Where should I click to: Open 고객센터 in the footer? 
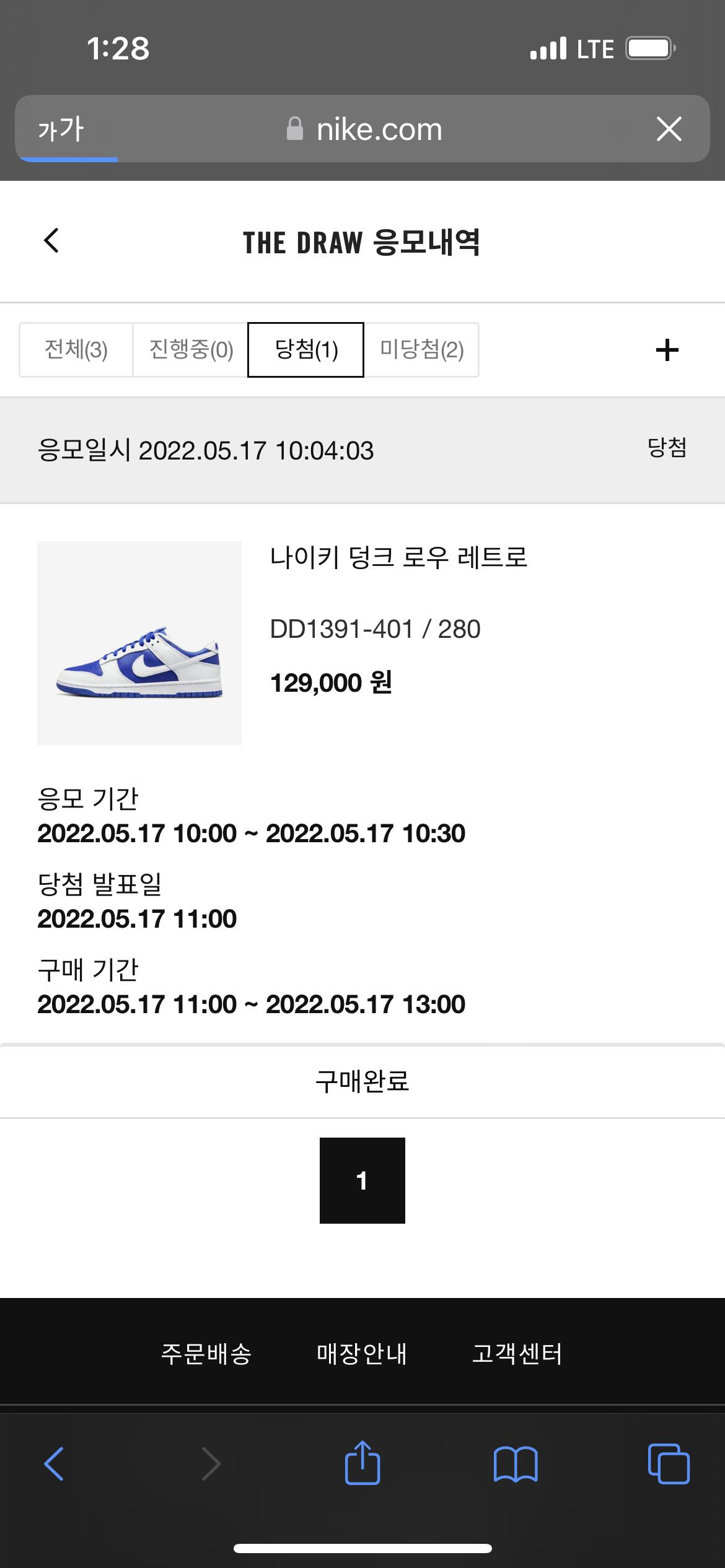click(x=517, y=1354)
